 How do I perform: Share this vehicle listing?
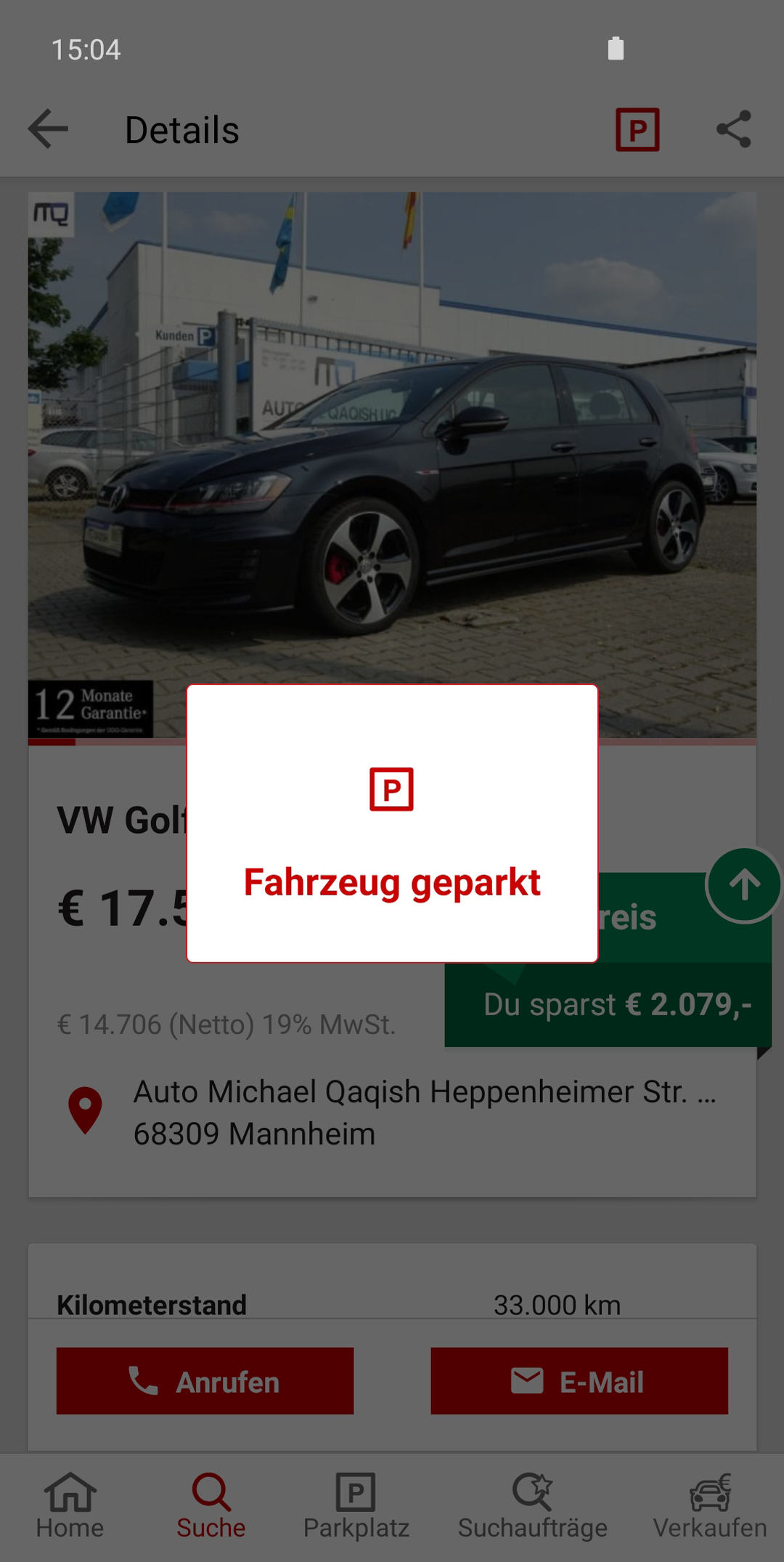733,129
